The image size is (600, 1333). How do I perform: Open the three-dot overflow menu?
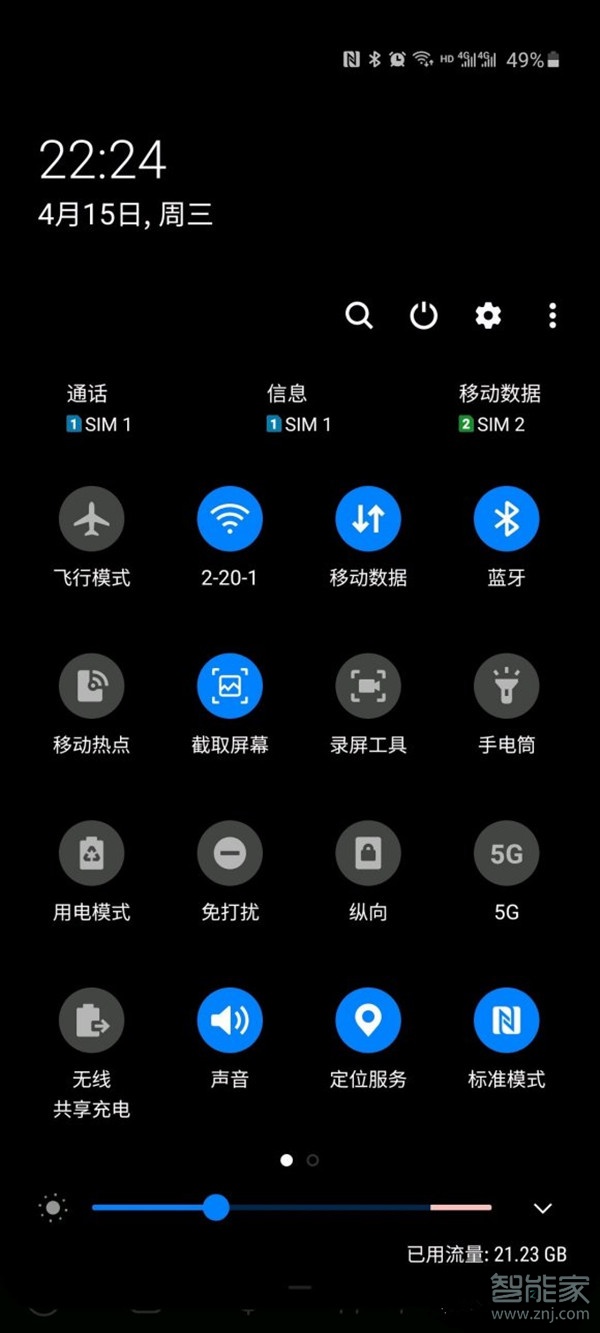pos(552,316)
